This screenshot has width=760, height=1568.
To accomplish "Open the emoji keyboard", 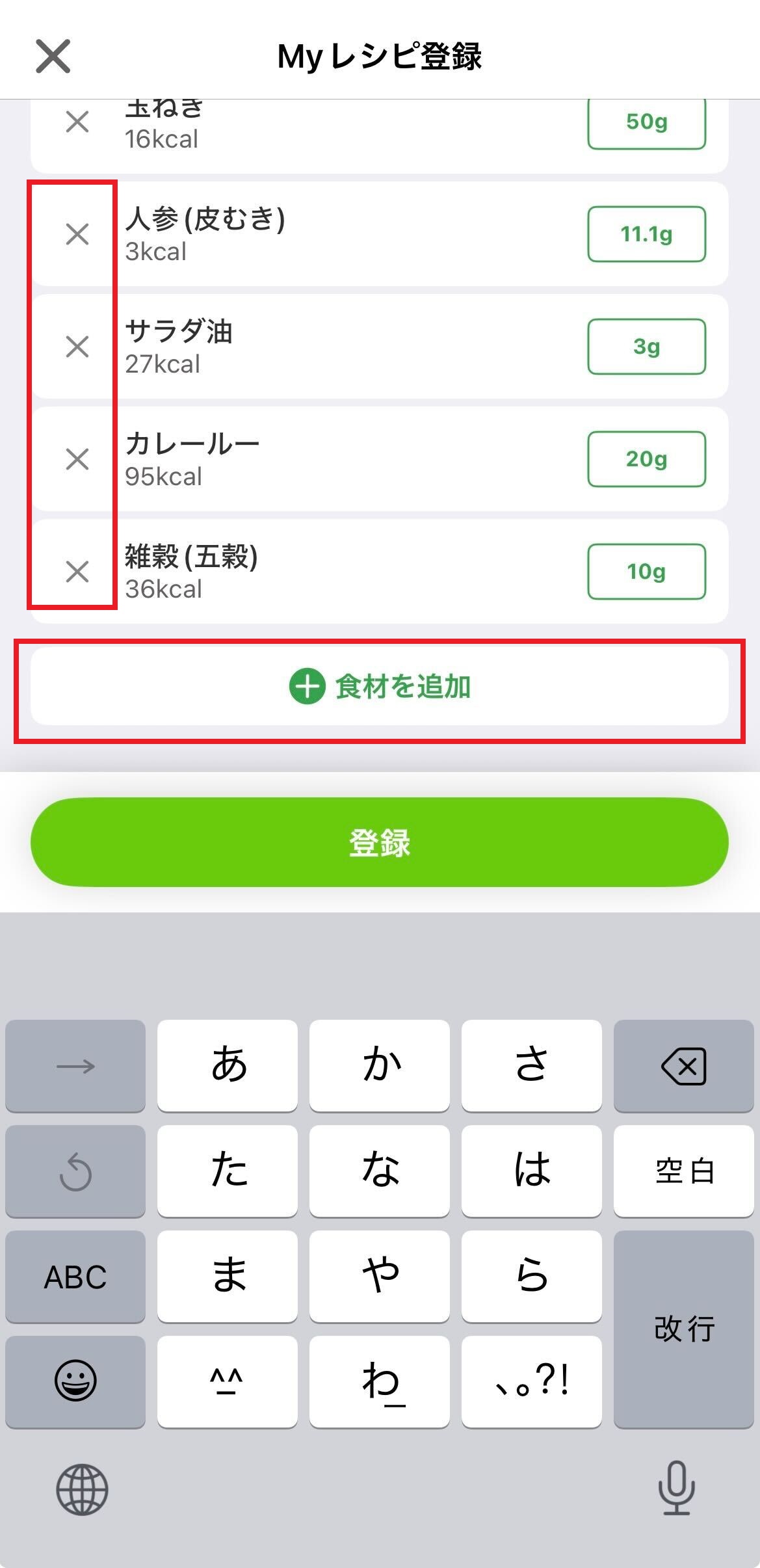I will click(74, 1381).
